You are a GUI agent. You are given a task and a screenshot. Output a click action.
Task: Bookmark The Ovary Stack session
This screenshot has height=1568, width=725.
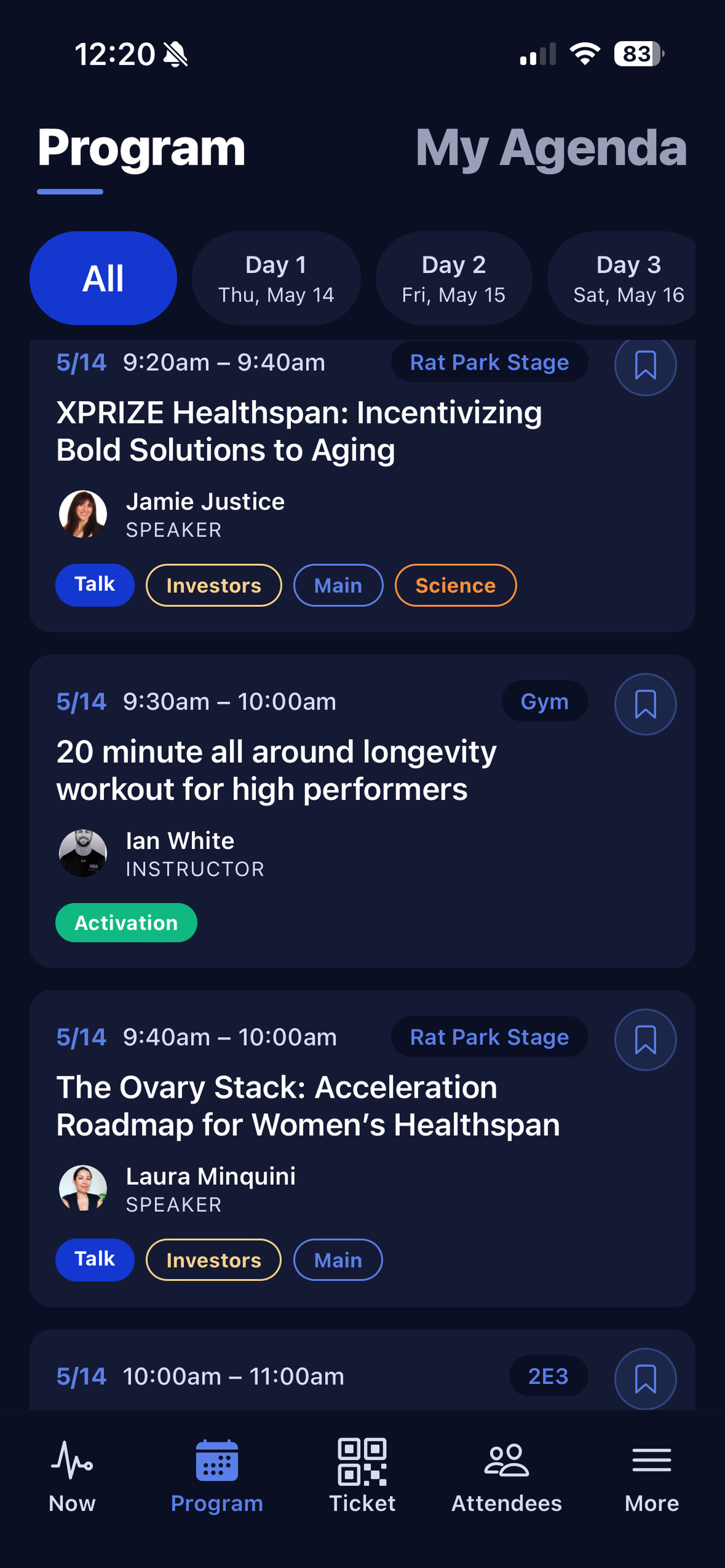point(645,1040)
